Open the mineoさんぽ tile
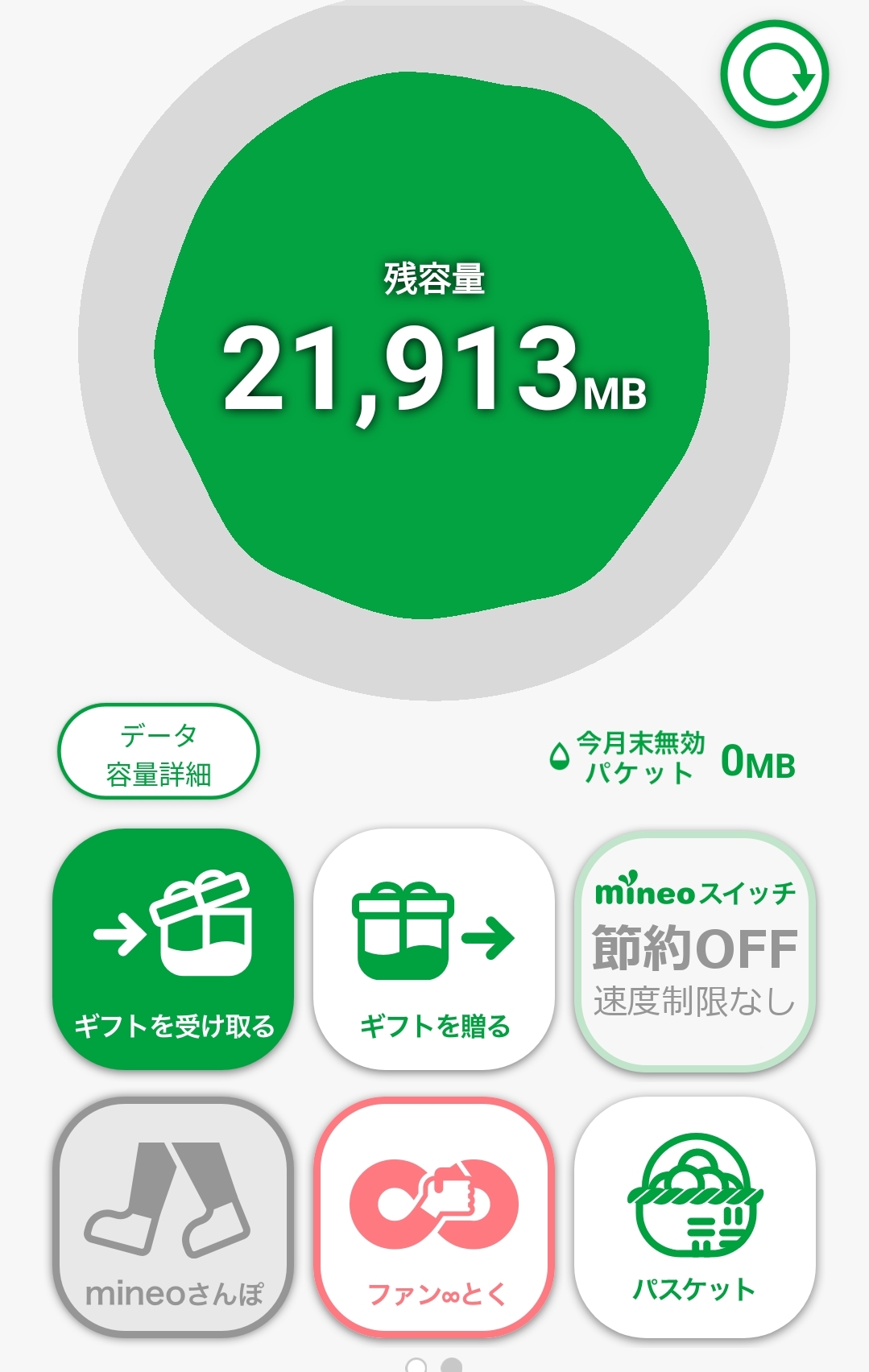The width and height of the screenshot is (869, 1372). click(x=173, y=1217)
